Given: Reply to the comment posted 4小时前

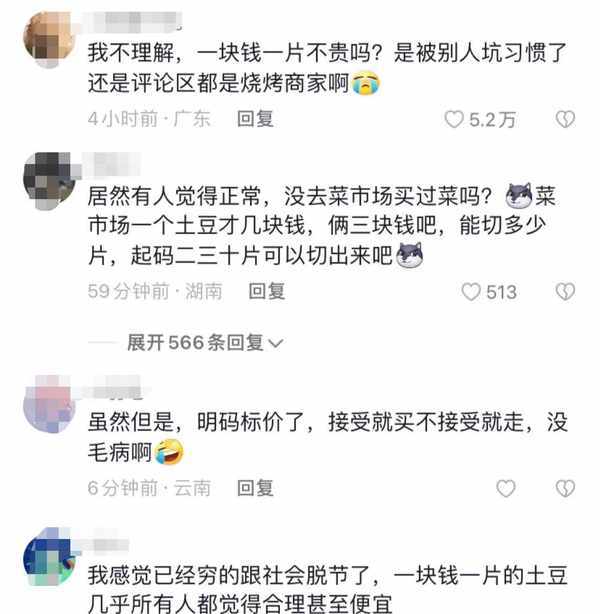Looking at the screenshot, I should coord(256,119).
